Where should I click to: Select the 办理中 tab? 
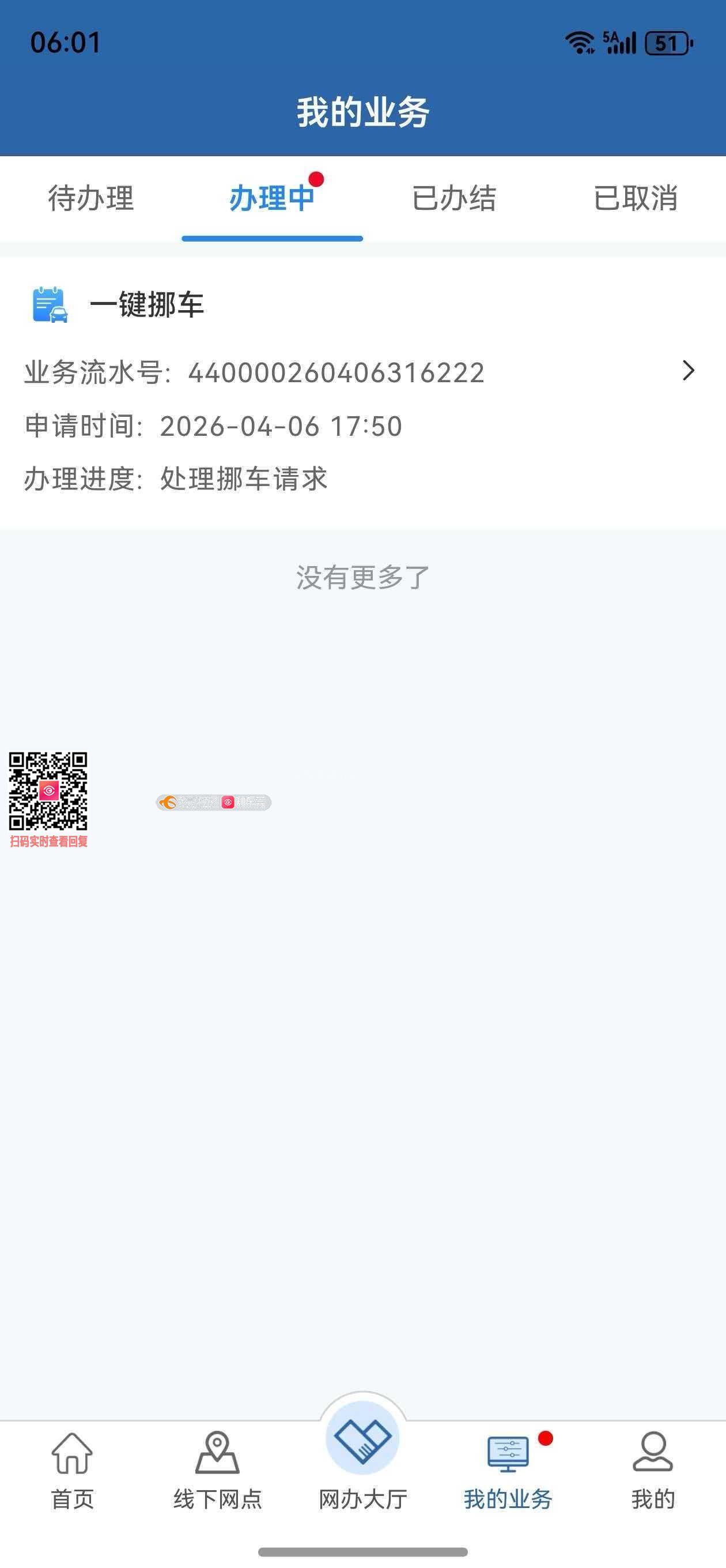point(272,198)
